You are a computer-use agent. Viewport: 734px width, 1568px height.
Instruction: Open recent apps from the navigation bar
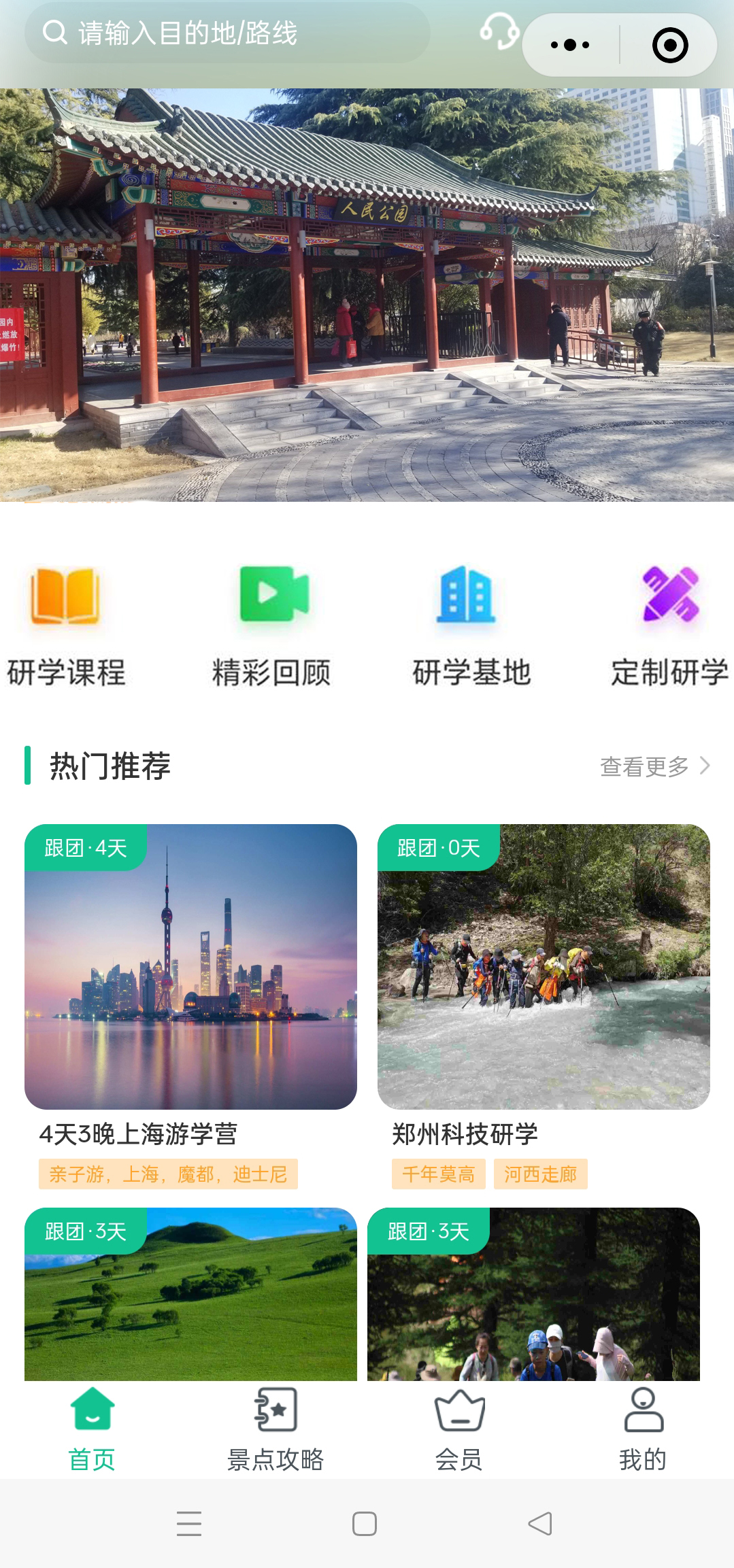point(189,1524)
